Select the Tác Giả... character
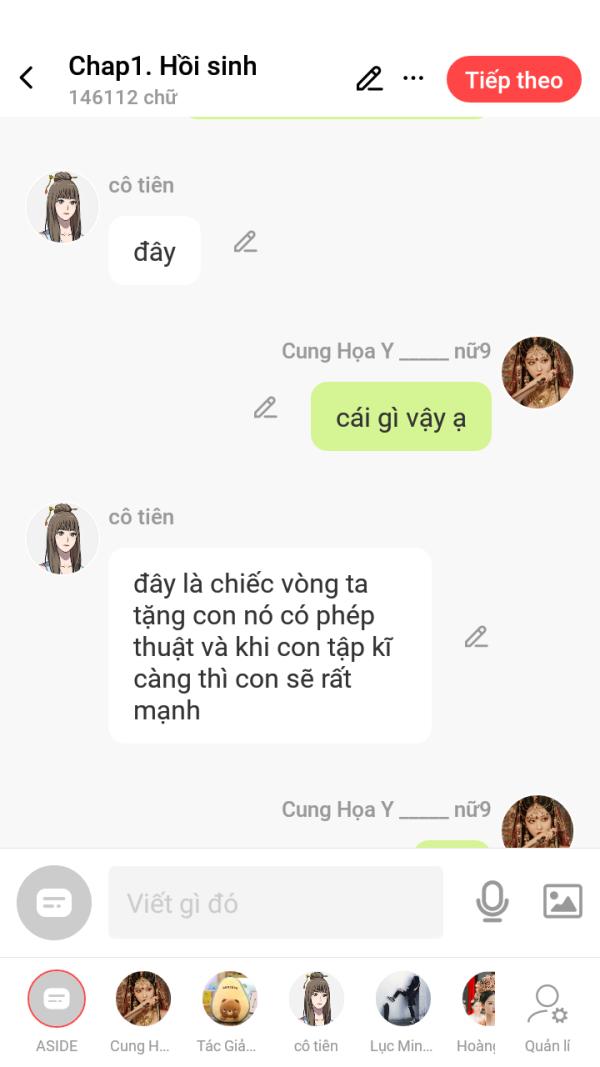This screenshot has width=600, height=1067. click(229, 1012)
